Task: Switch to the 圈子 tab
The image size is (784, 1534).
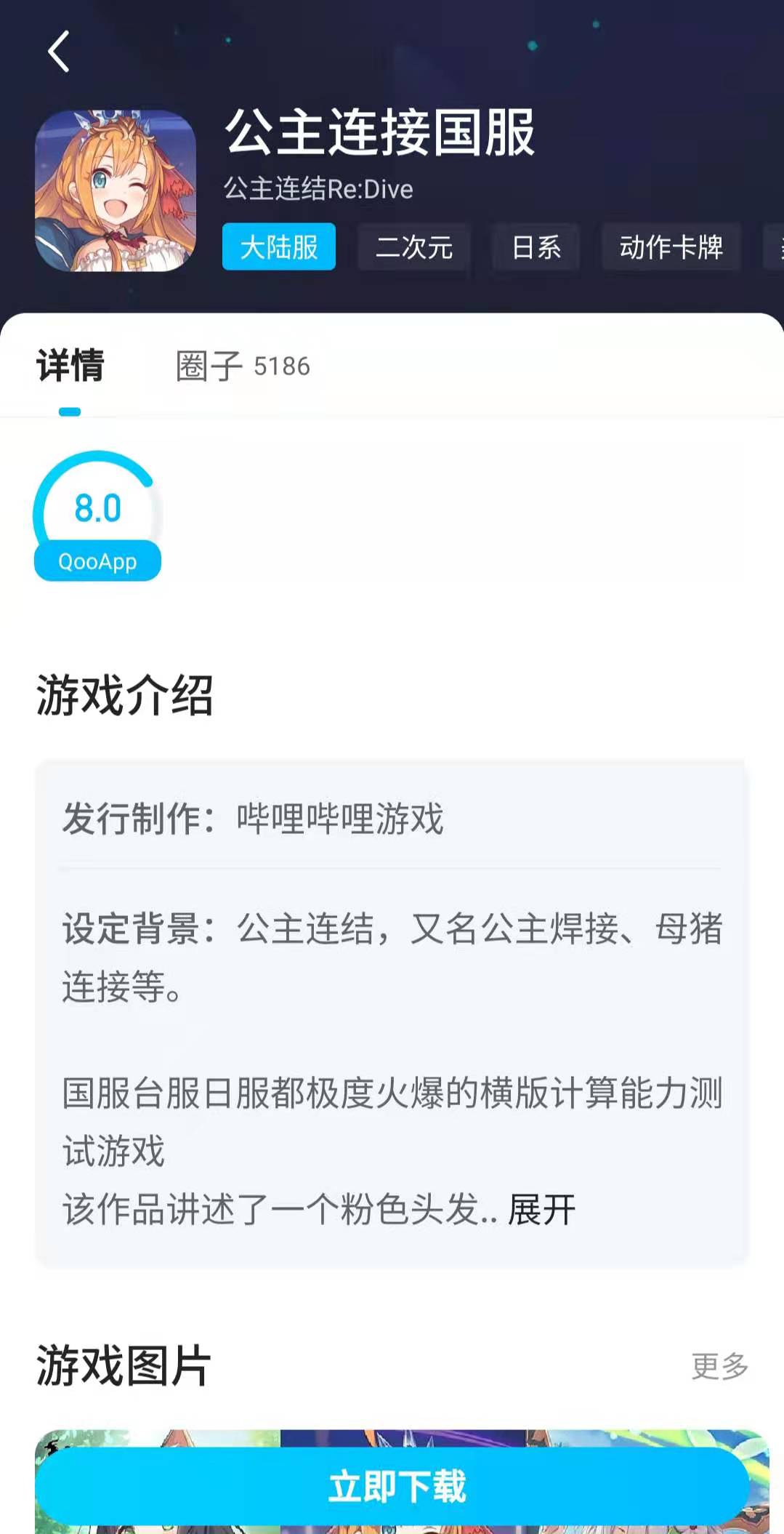Action: tap(243, 366)
